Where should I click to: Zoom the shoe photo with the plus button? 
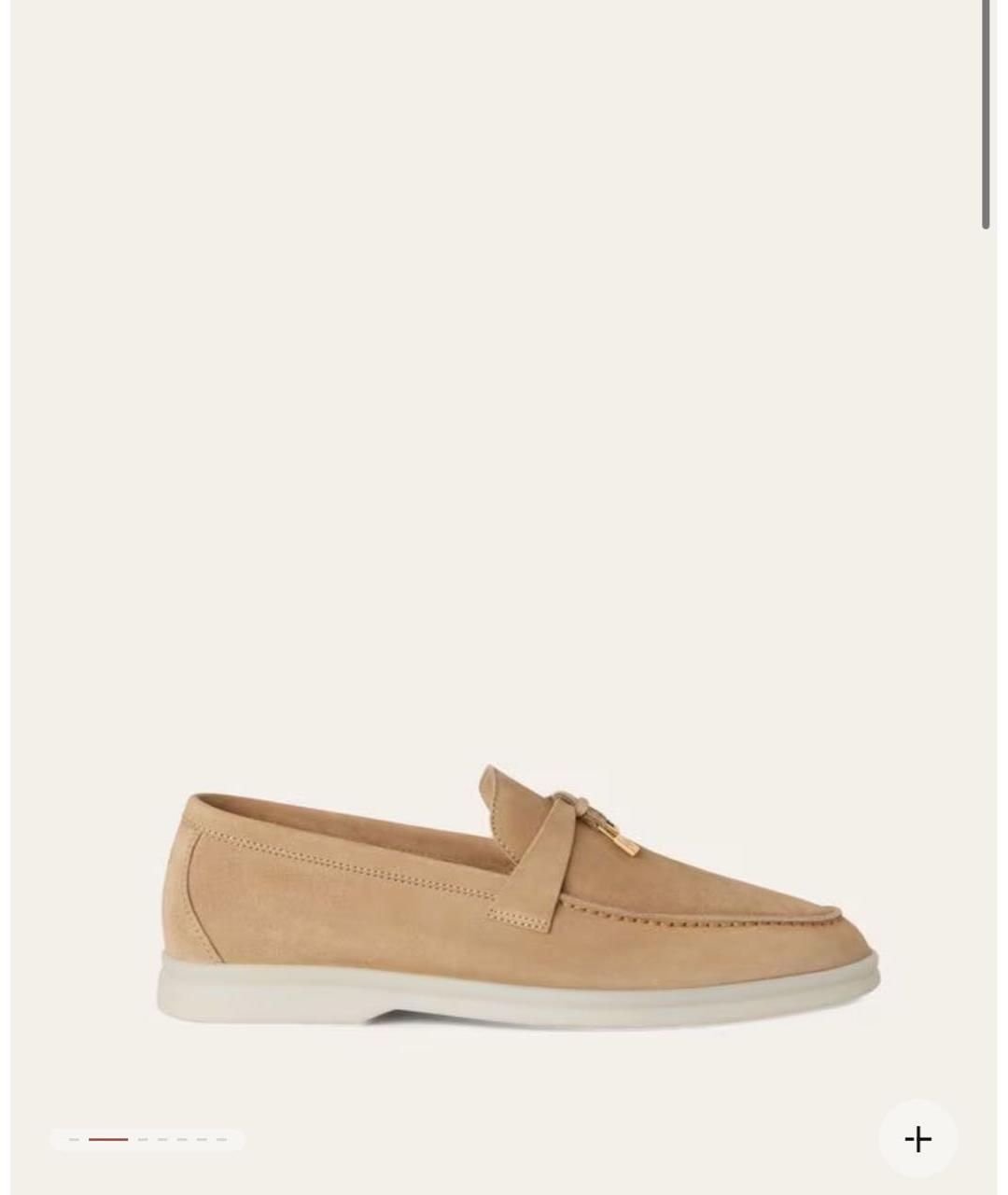917,1138
